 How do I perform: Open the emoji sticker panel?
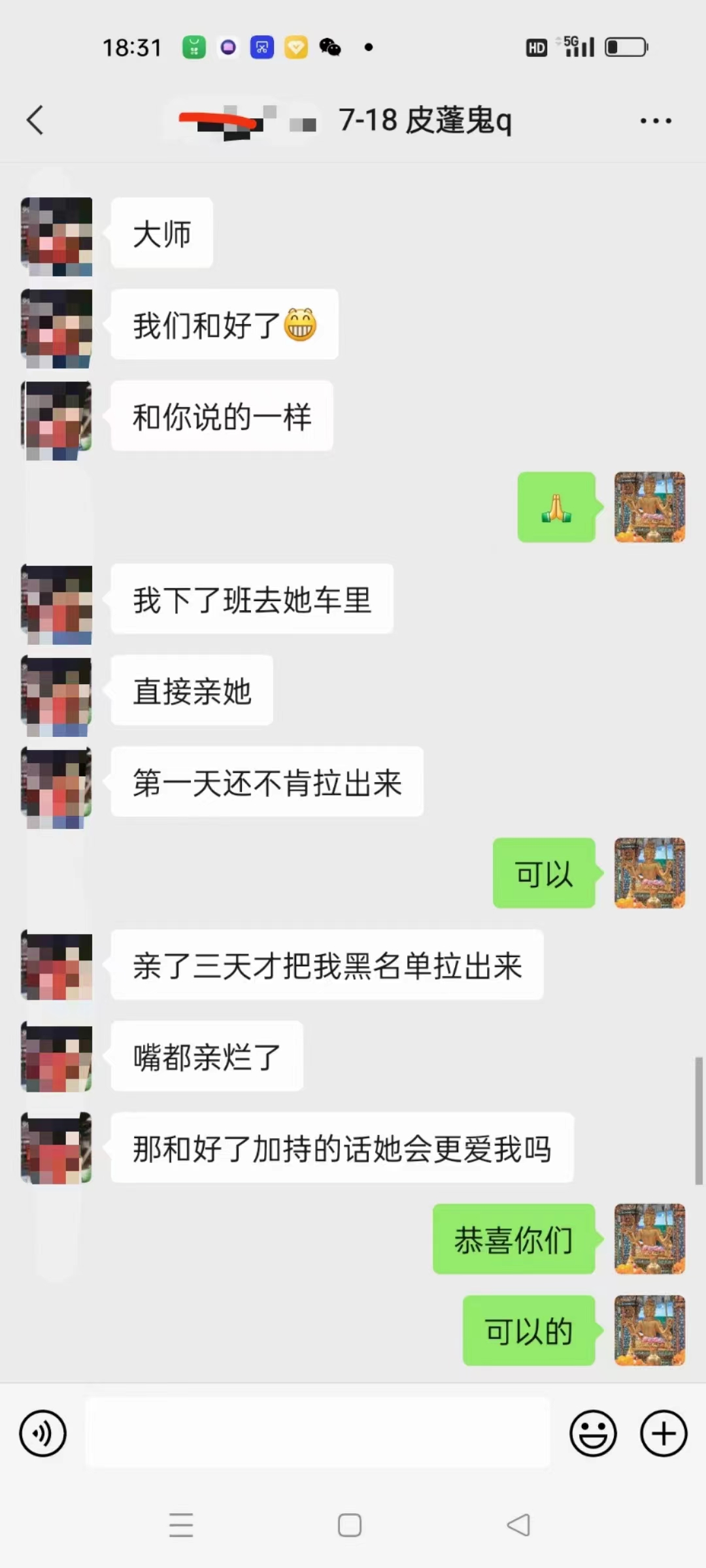(x=593, y=1433)
